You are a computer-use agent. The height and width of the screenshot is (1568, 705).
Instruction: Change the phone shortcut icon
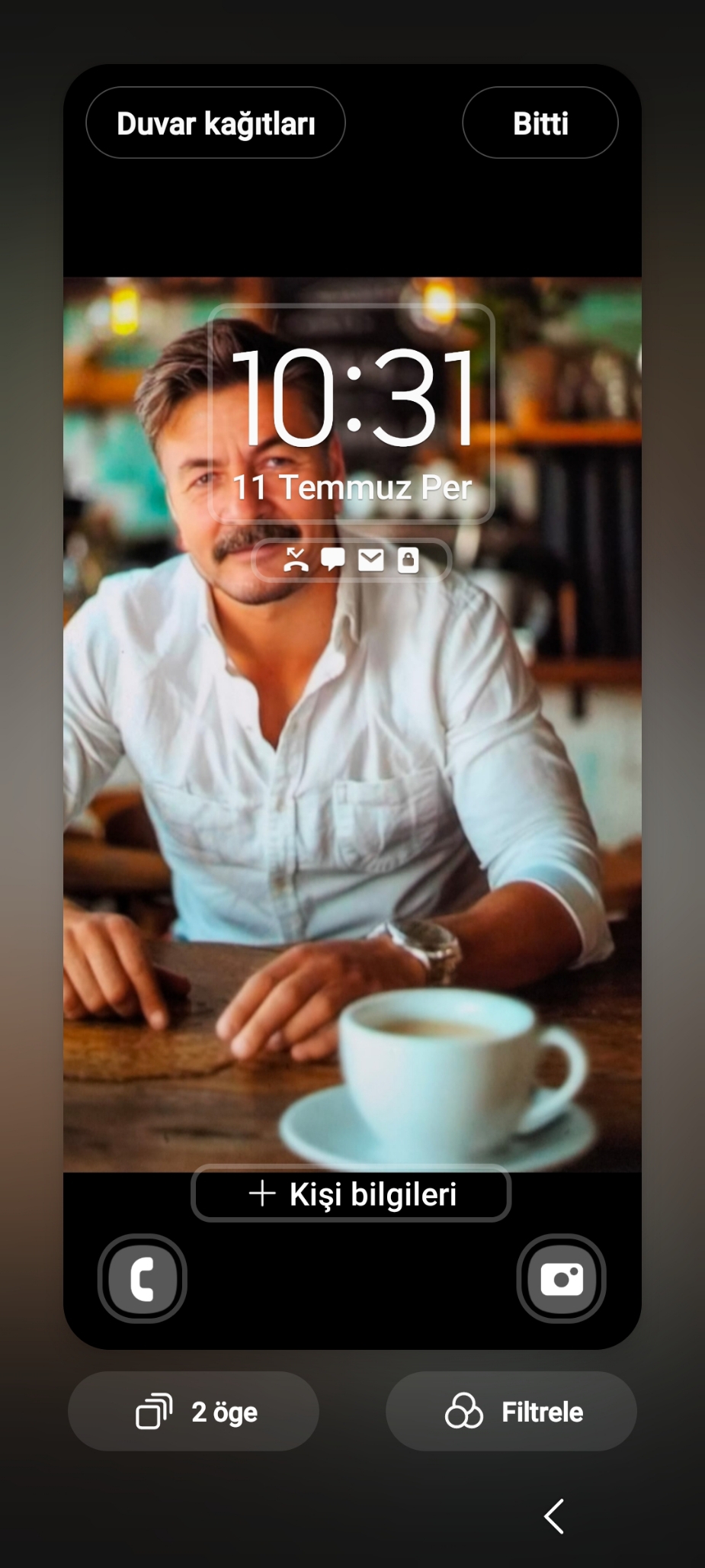tap(143, 1278)
